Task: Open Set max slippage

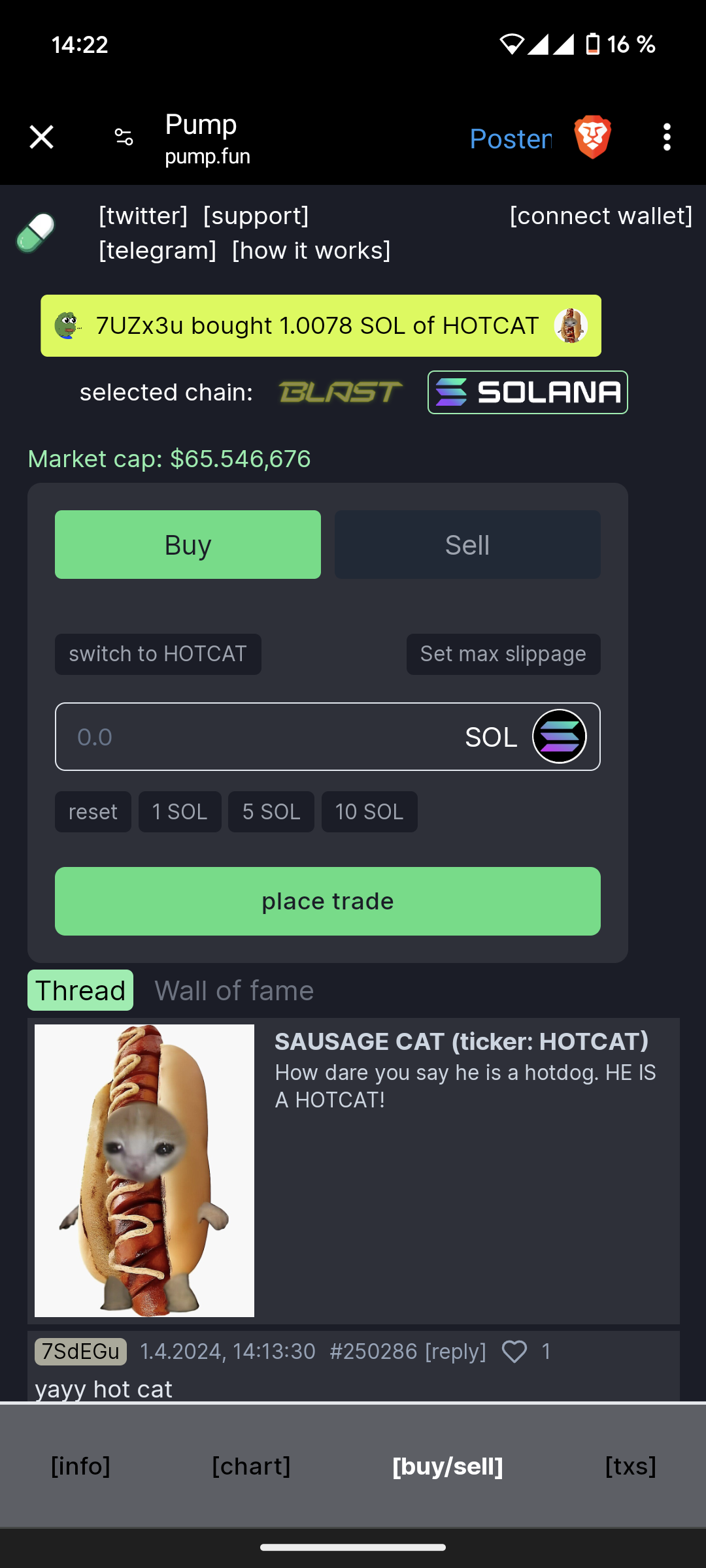Action: [503, 654]
